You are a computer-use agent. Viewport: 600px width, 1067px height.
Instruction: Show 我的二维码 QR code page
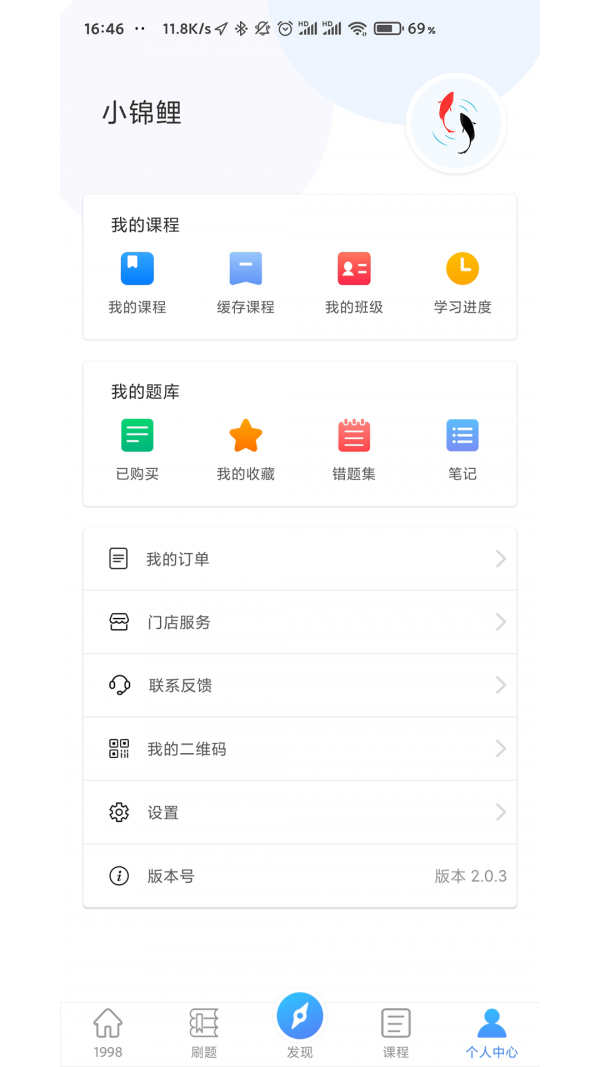[300, 749]
